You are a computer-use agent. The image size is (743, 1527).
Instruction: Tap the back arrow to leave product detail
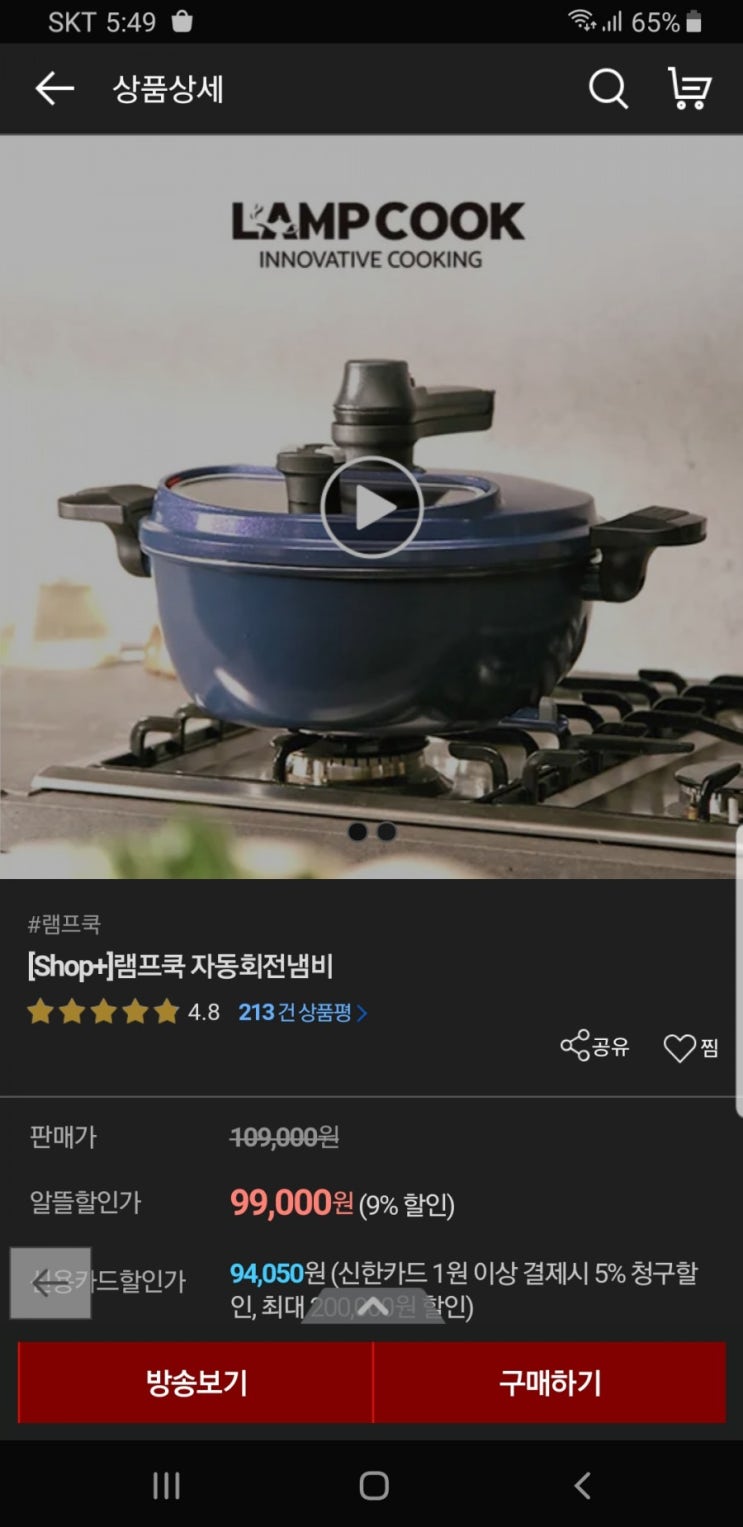54,88
